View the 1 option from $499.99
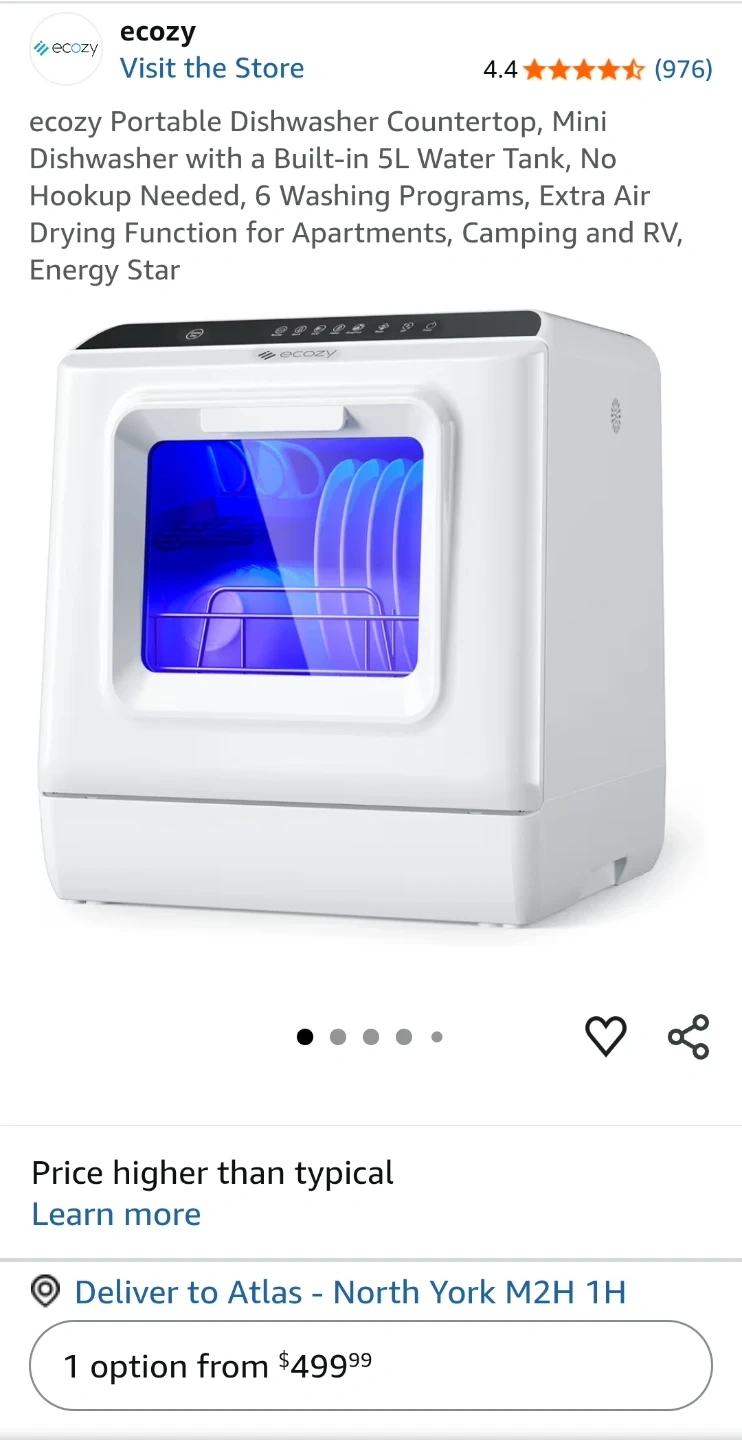The height and width of the screenshot is (1440, 742). [371, 1366]
